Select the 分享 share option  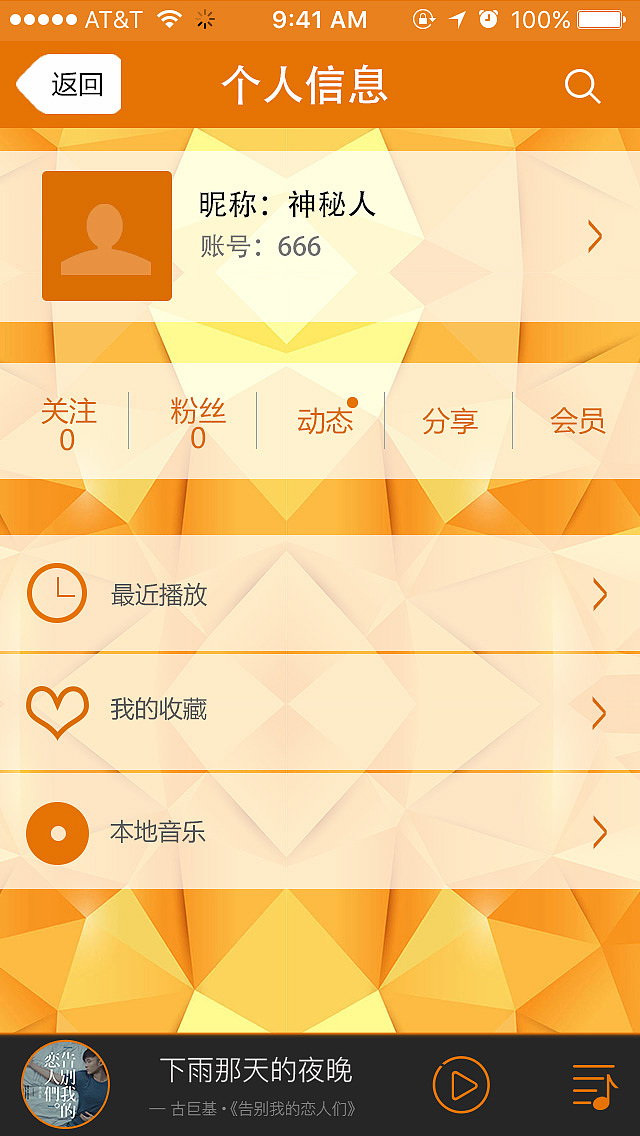tap(449, 421)
